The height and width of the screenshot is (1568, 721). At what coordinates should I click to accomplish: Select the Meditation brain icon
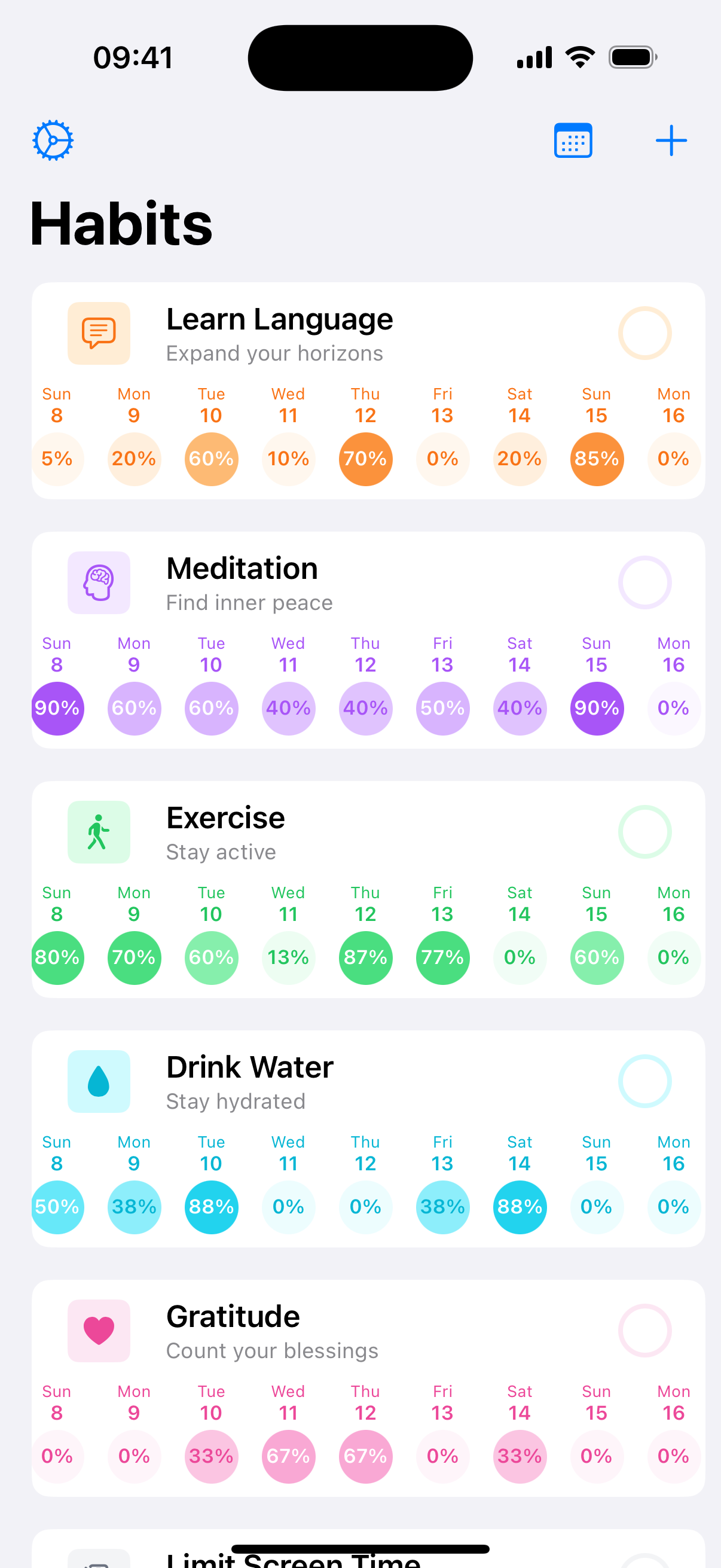(x=99, y=582)
